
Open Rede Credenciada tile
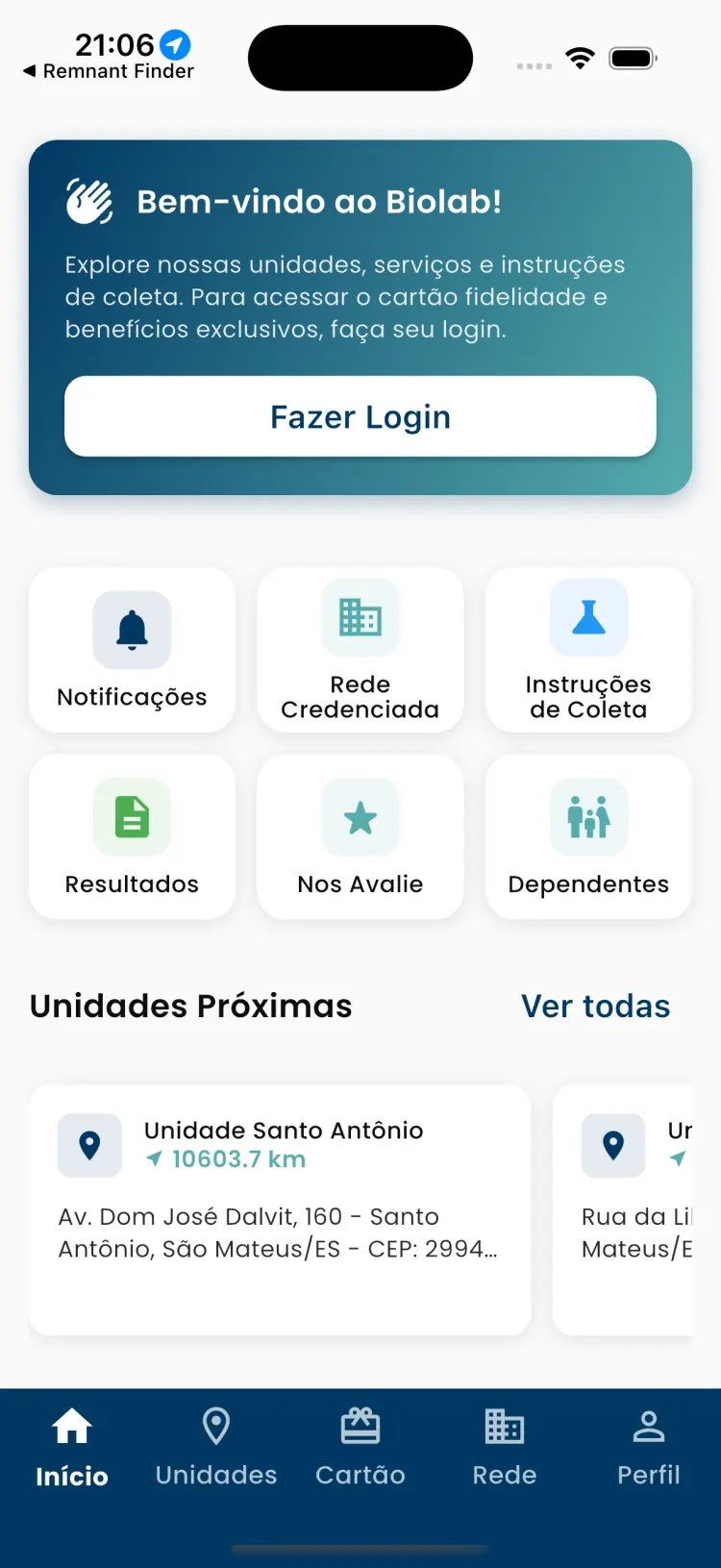point(360,650)
